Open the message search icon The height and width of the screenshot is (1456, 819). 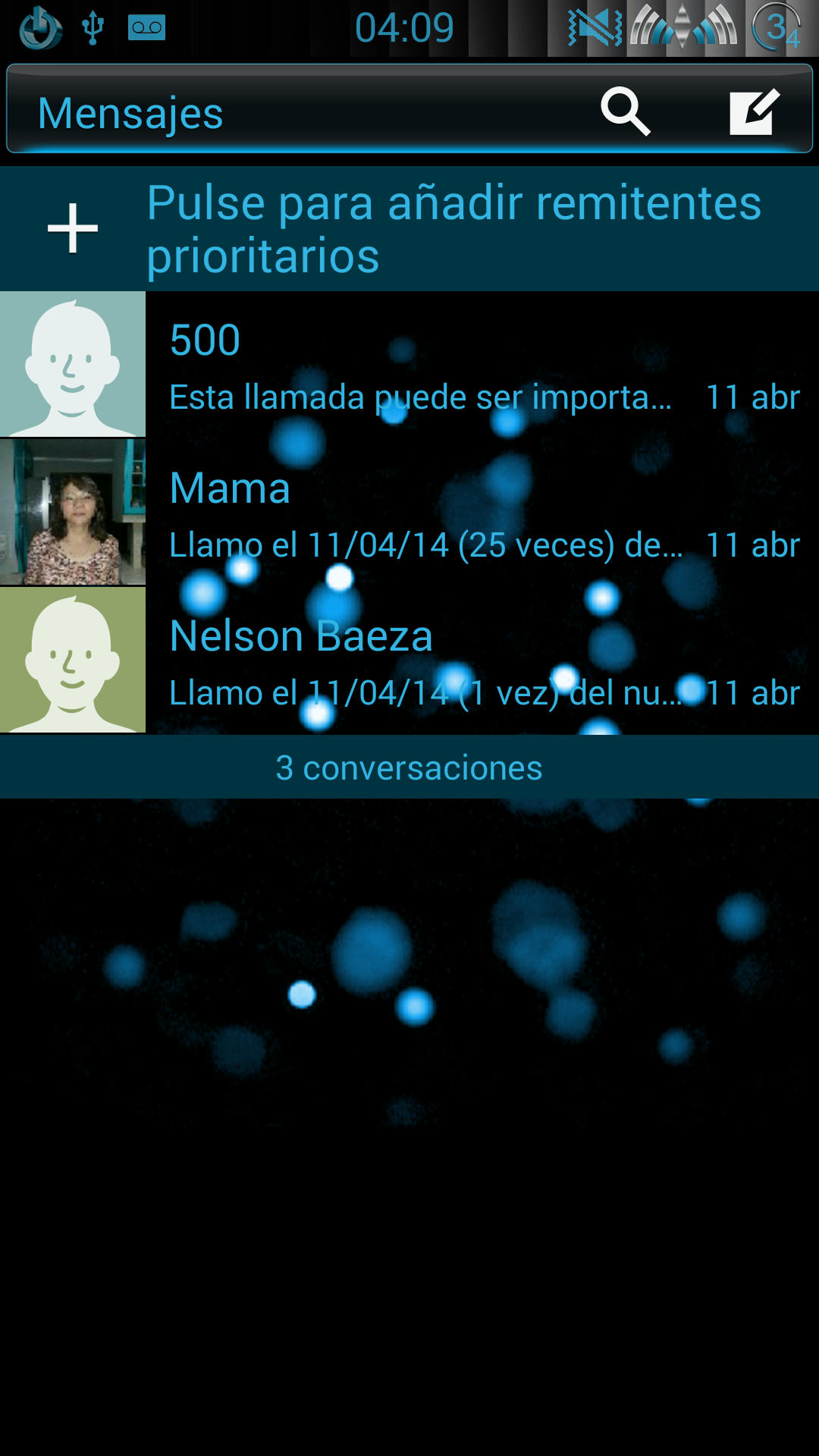click(x=626, y=111)
